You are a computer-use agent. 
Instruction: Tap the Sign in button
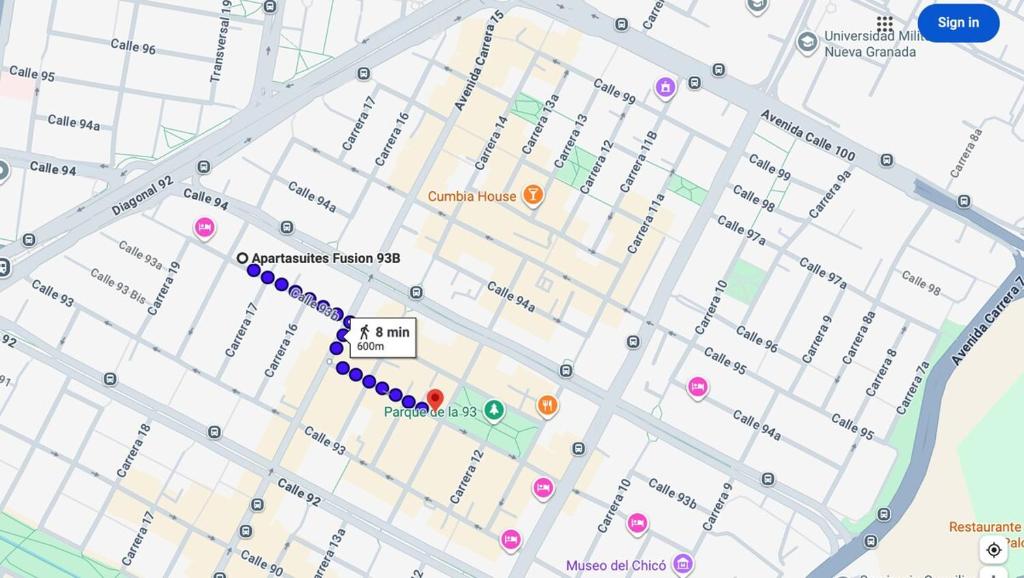pyautogui.click(x=957, y=22)
